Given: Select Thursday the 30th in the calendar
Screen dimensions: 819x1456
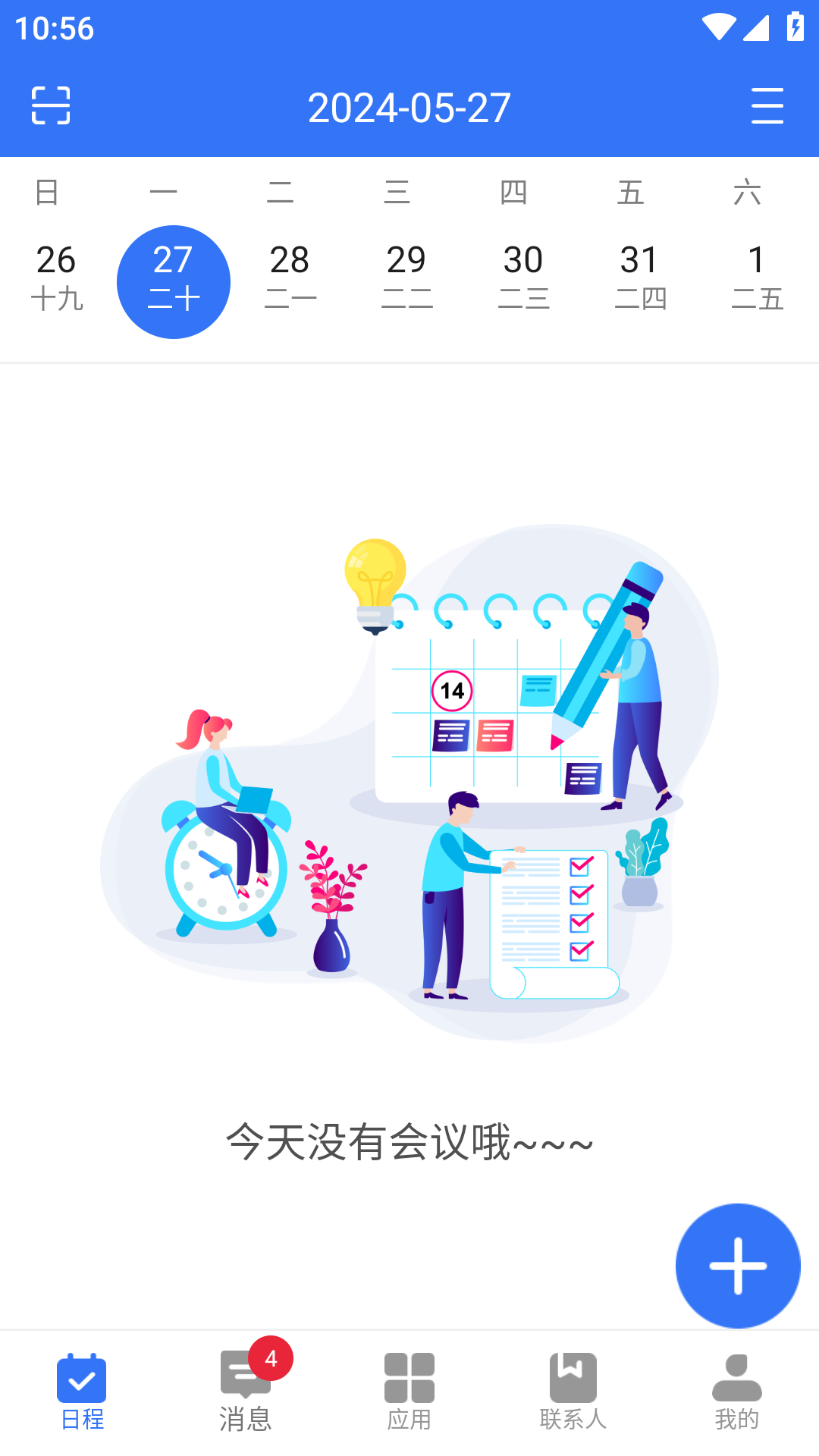Looking at the screenshot, I should tap(523, 278).
